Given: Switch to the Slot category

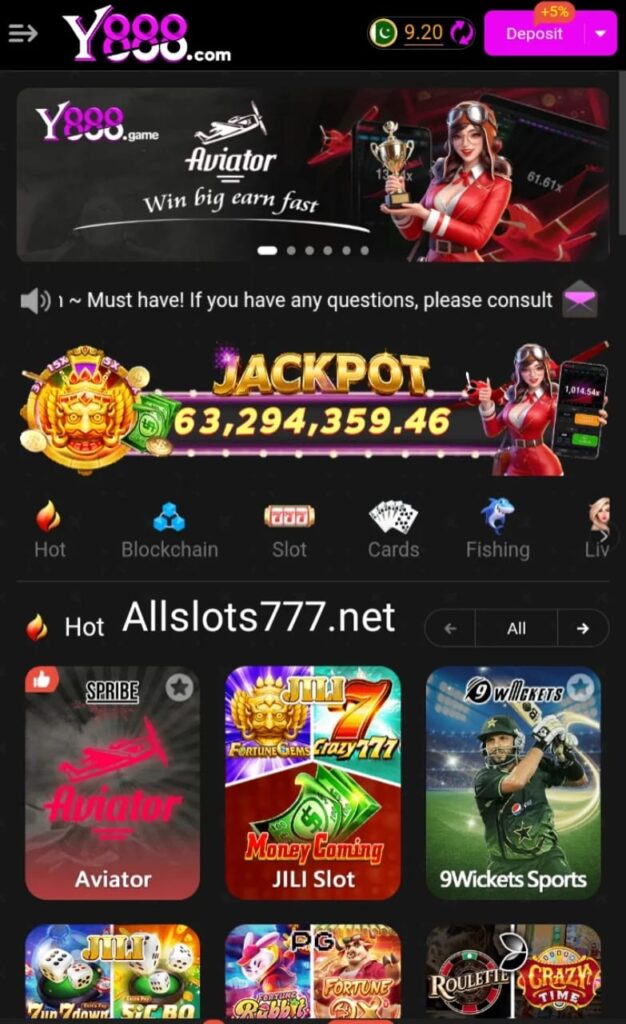Looking at the screenshot, I should (289, 530).
